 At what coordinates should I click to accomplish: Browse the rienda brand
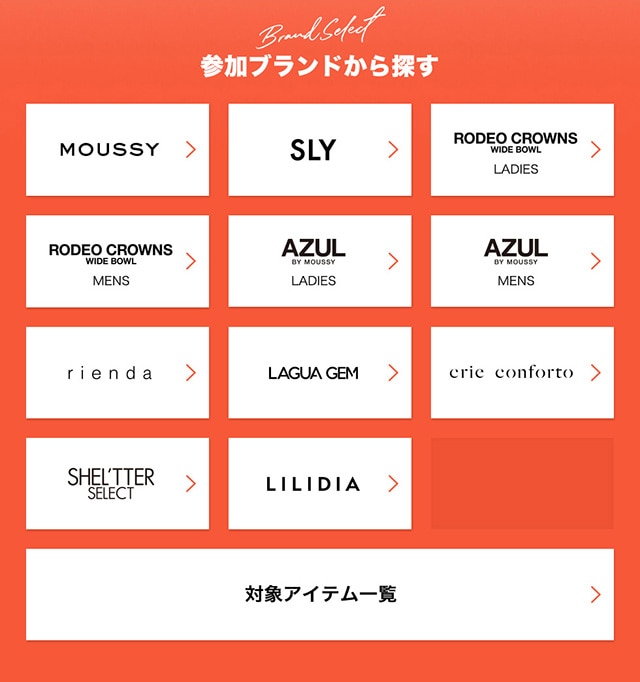(x=117, y=372)
